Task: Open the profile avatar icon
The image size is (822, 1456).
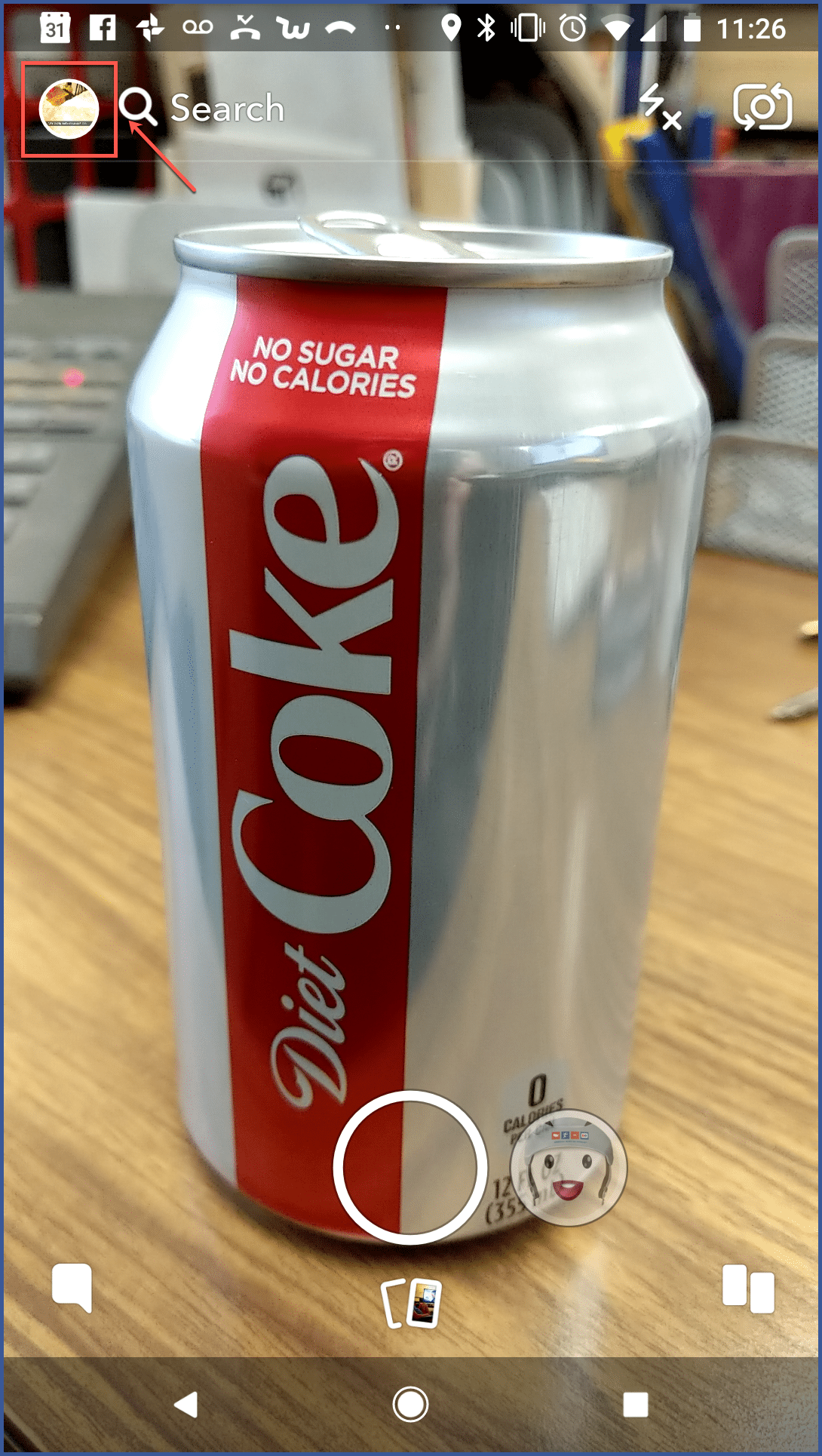Action: tap(69, 109)
